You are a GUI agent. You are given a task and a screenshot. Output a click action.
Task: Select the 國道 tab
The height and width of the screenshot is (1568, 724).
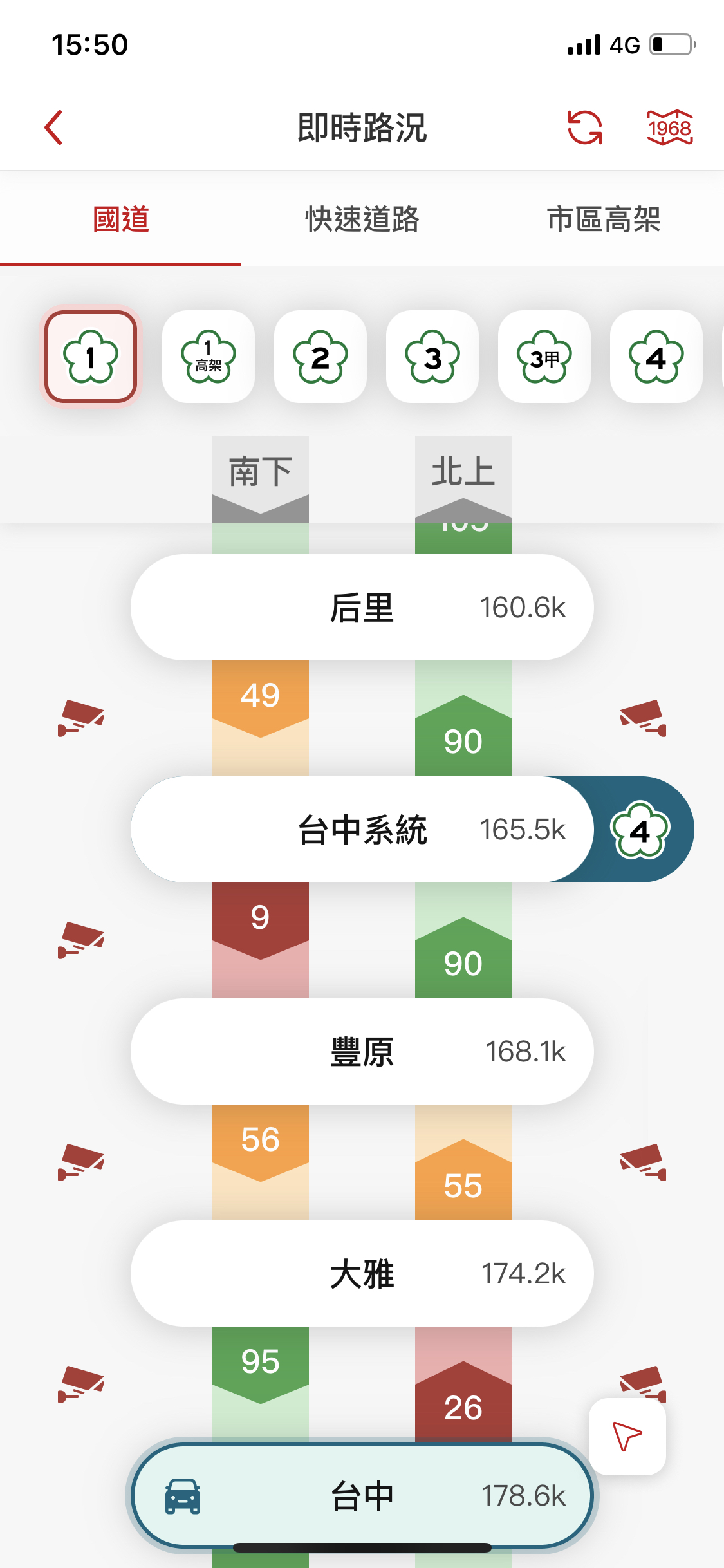[x=121, y=219]
